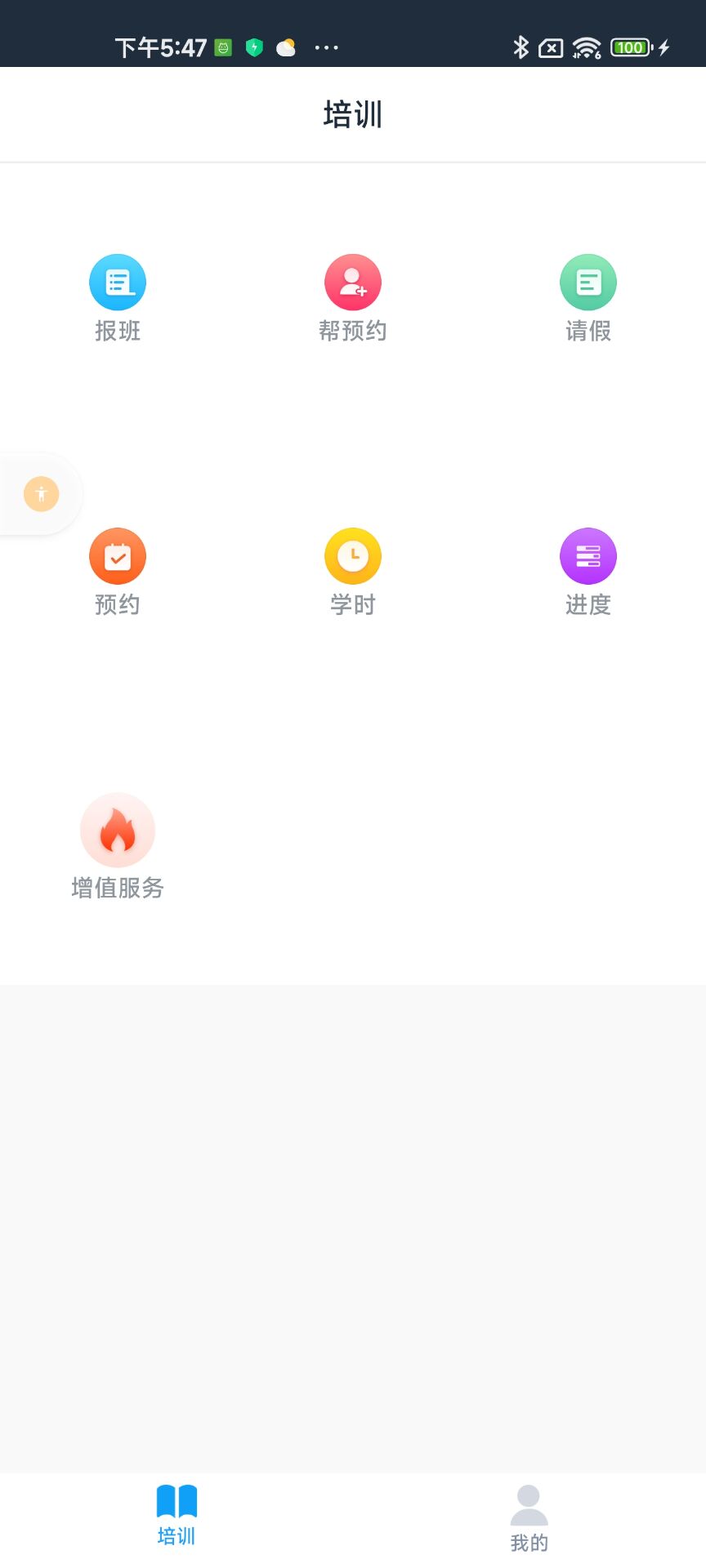Open the 请假 leave request icon
Screen dimensions: 706x1568
click(588, 281)
